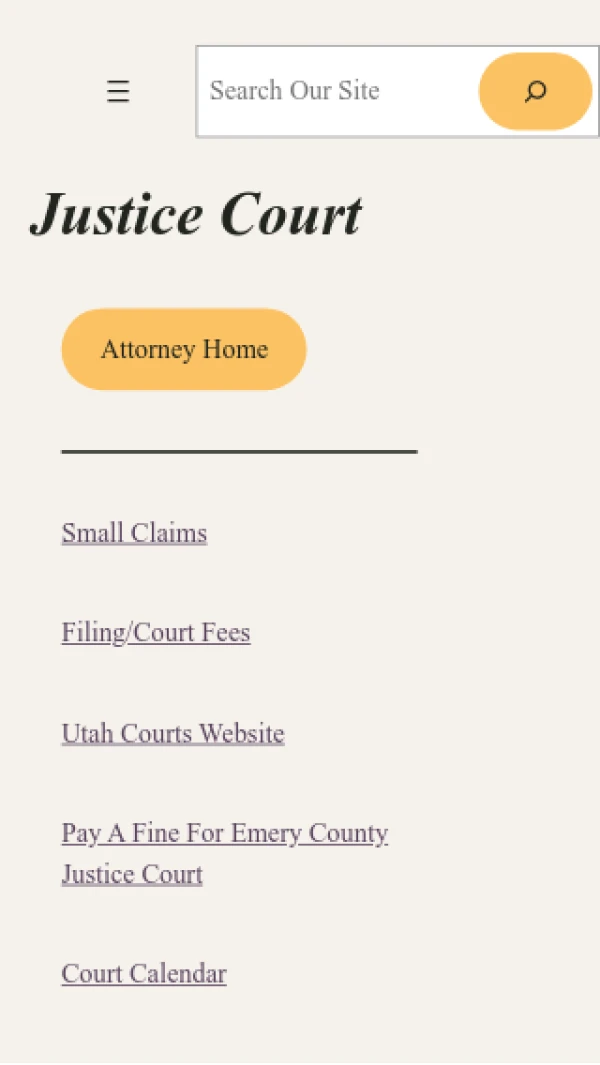Image resolution: width=600 pixels, height=1065 pixels.
Task: Open the Court Calendar link
Action: pyautogui.click(x=144, y=973)
